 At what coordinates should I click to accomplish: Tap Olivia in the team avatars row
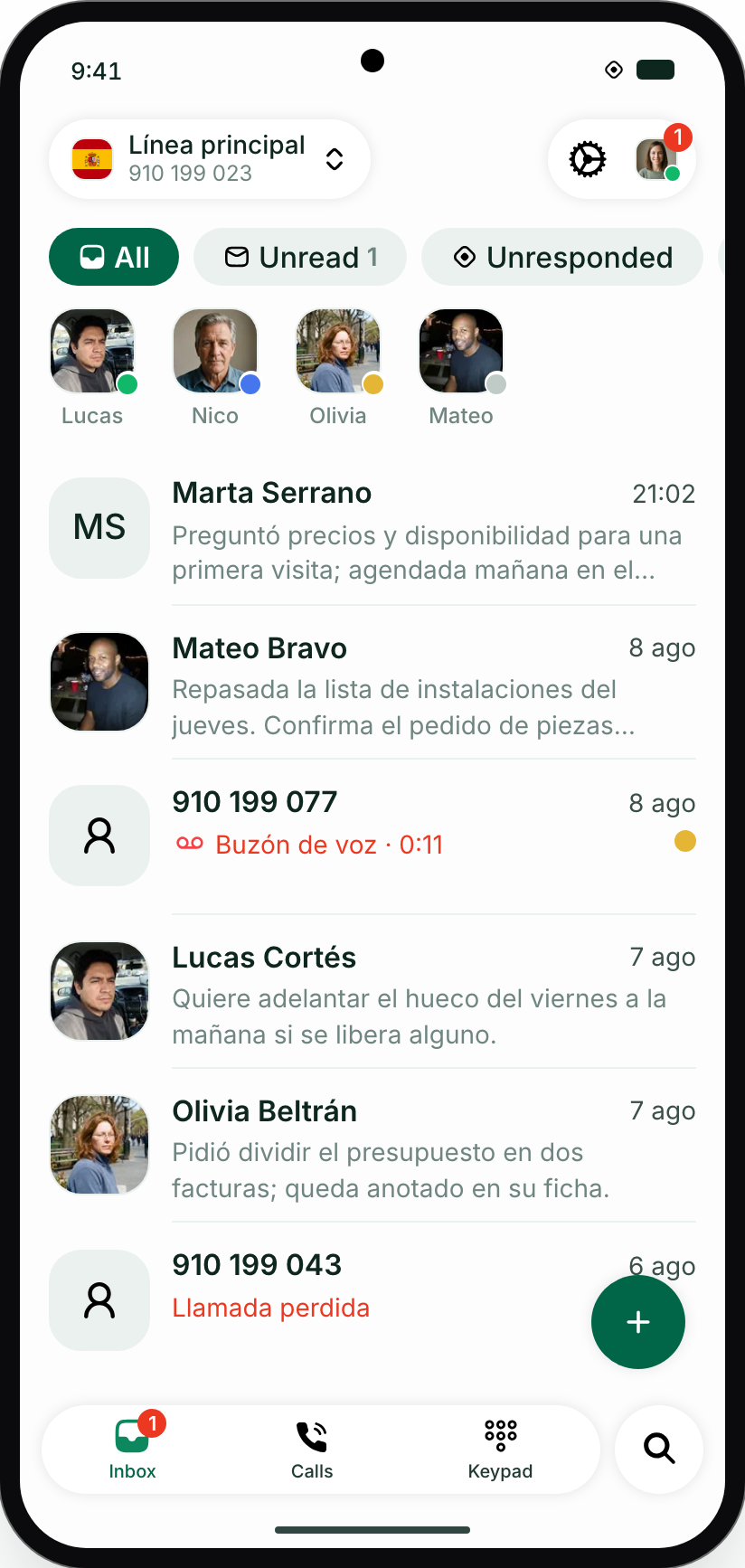tap(338, 367)
